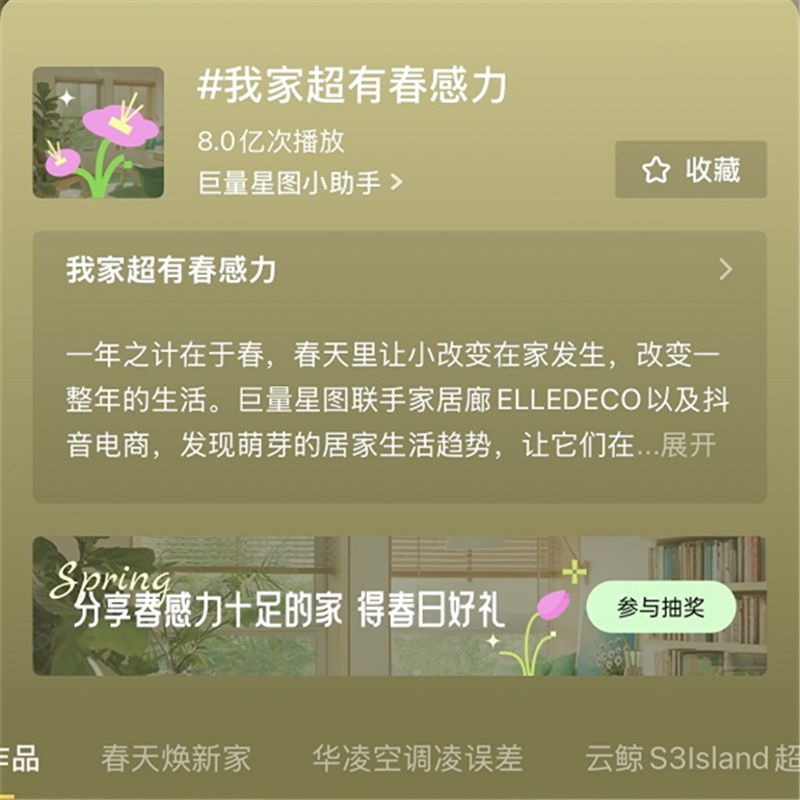Select the 云鲸 S3Island tab
800x800 pixels.
[690, 758]
